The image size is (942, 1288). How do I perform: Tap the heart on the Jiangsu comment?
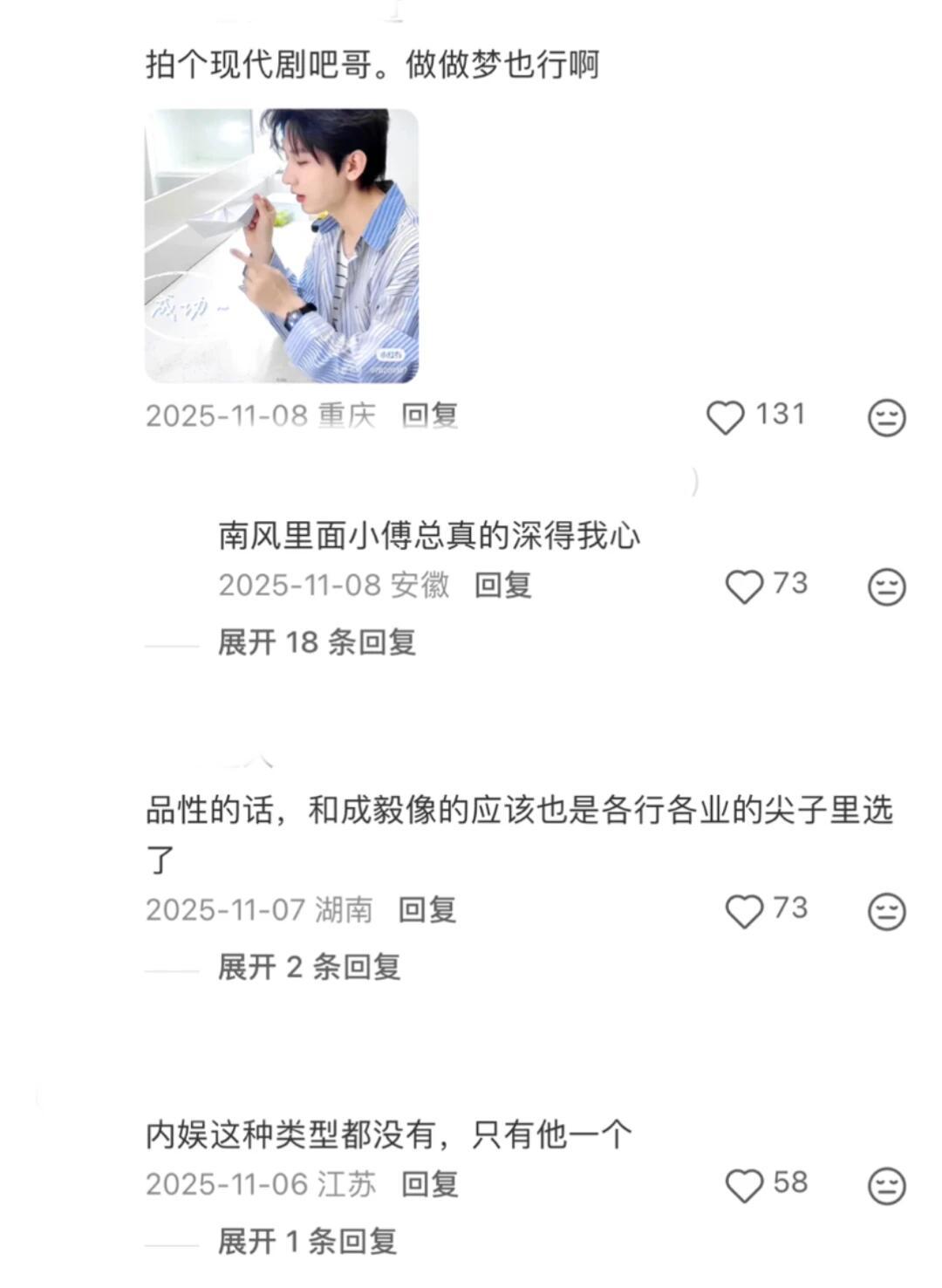point(744,1184)
